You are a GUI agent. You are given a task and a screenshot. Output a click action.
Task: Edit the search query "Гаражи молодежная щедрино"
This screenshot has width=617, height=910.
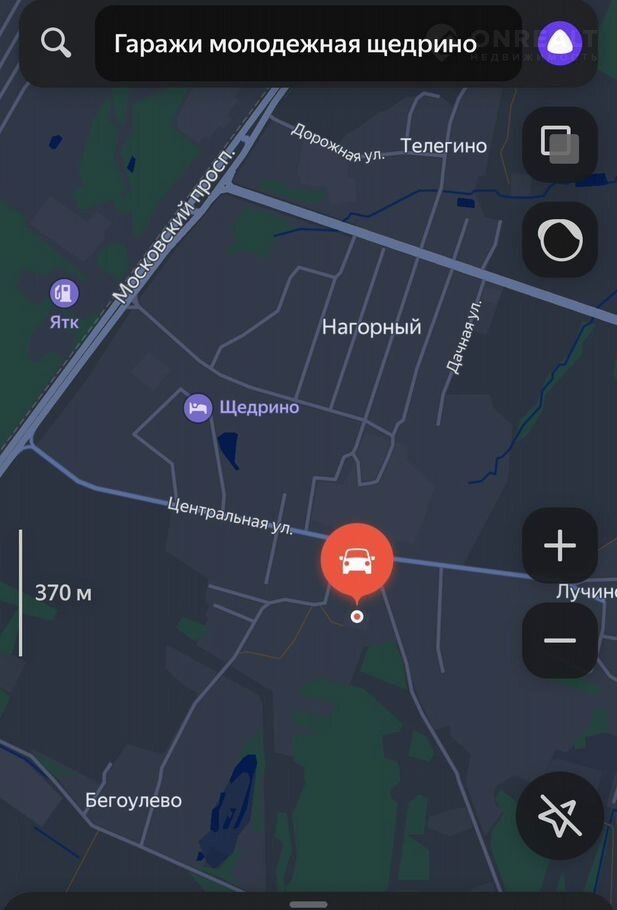[295, 44]
